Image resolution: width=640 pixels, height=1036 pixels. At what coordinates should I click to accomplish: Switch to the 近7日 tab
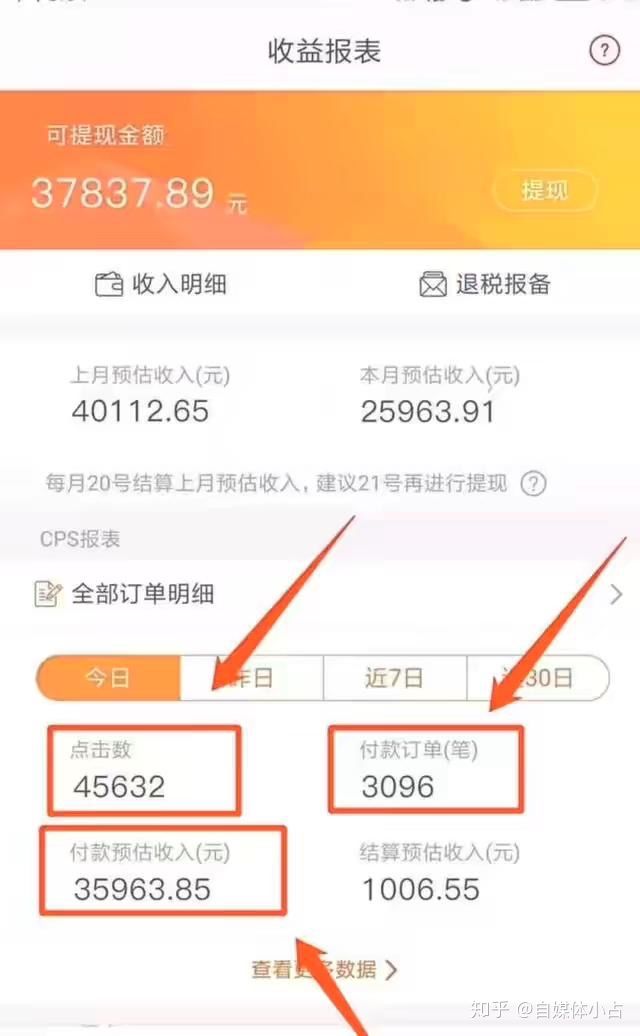pos(395,678)
